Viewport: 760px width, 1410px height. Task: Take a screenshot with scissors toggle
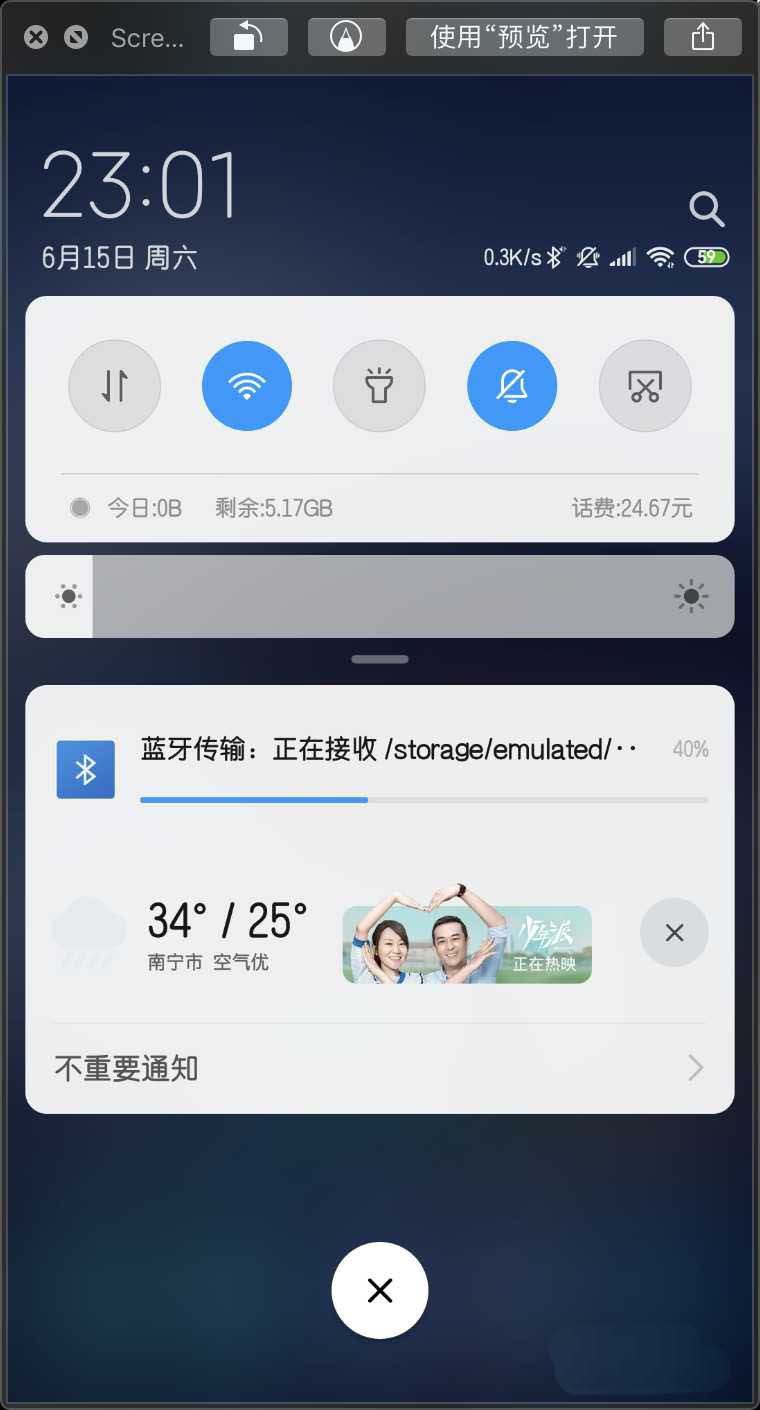pos(645,386)
